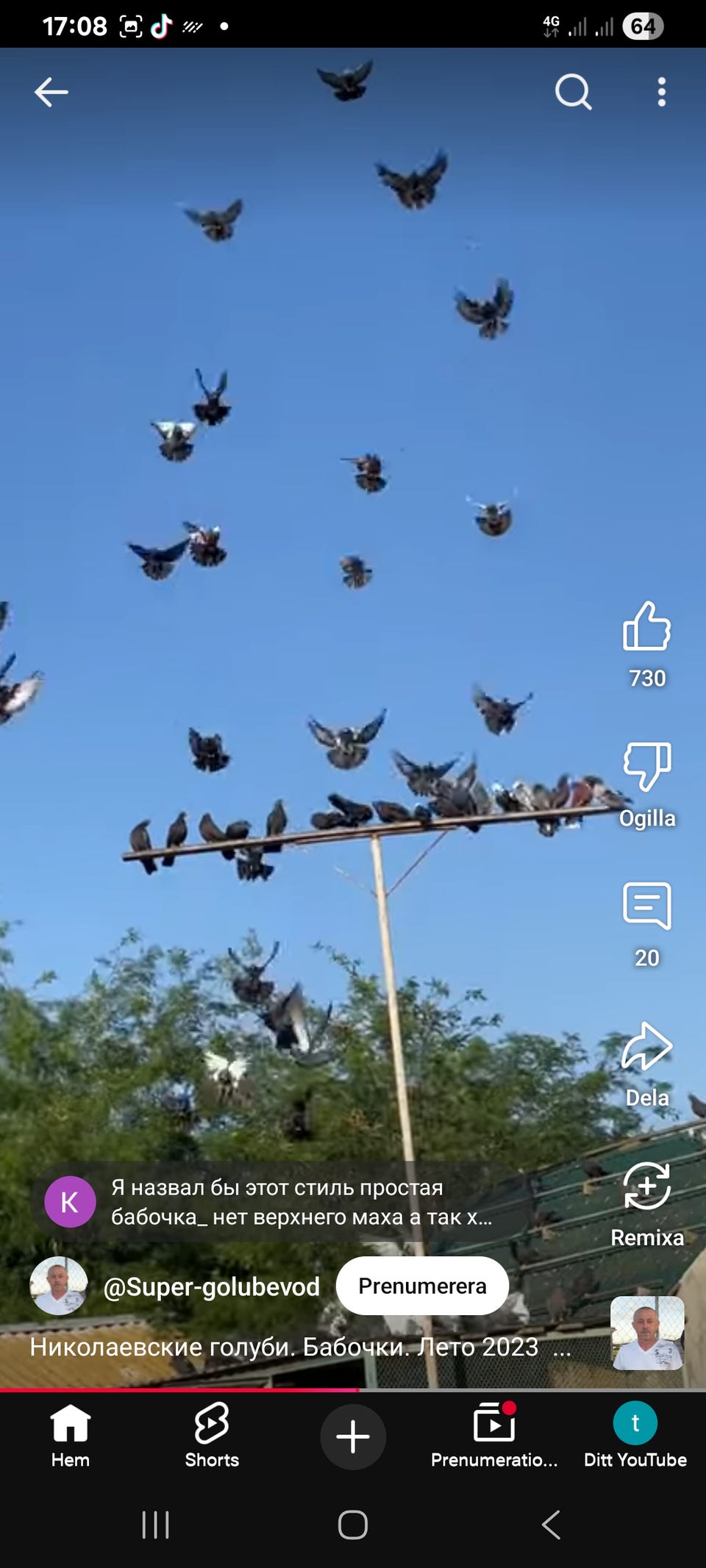Share the video using Dela
The height and width of the screenshot is (1568, 706).
(x=646, y=1046)
